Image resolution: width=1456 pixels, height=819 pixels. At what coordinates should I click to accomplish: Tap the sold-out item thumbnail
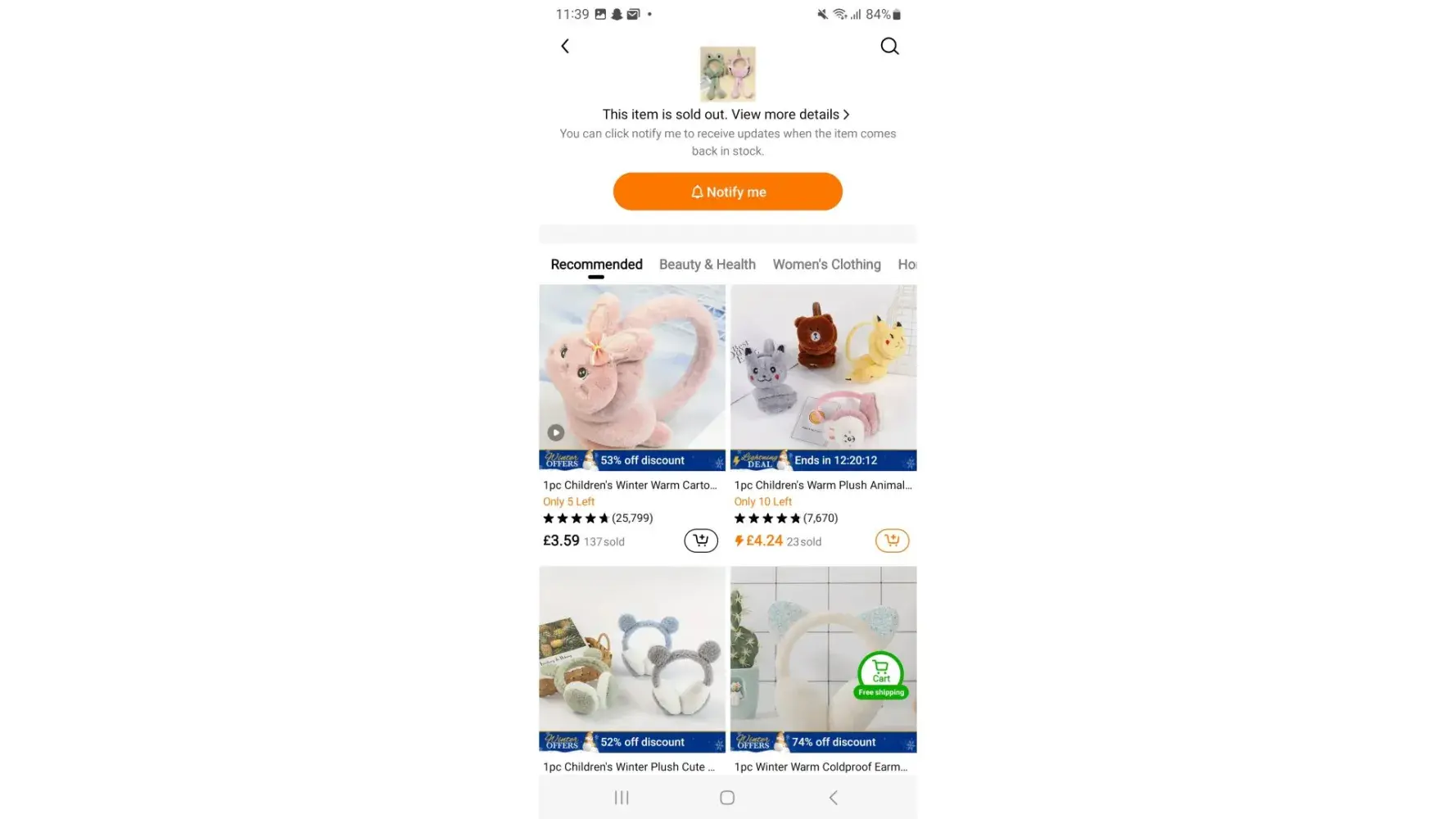click(727, 74)
